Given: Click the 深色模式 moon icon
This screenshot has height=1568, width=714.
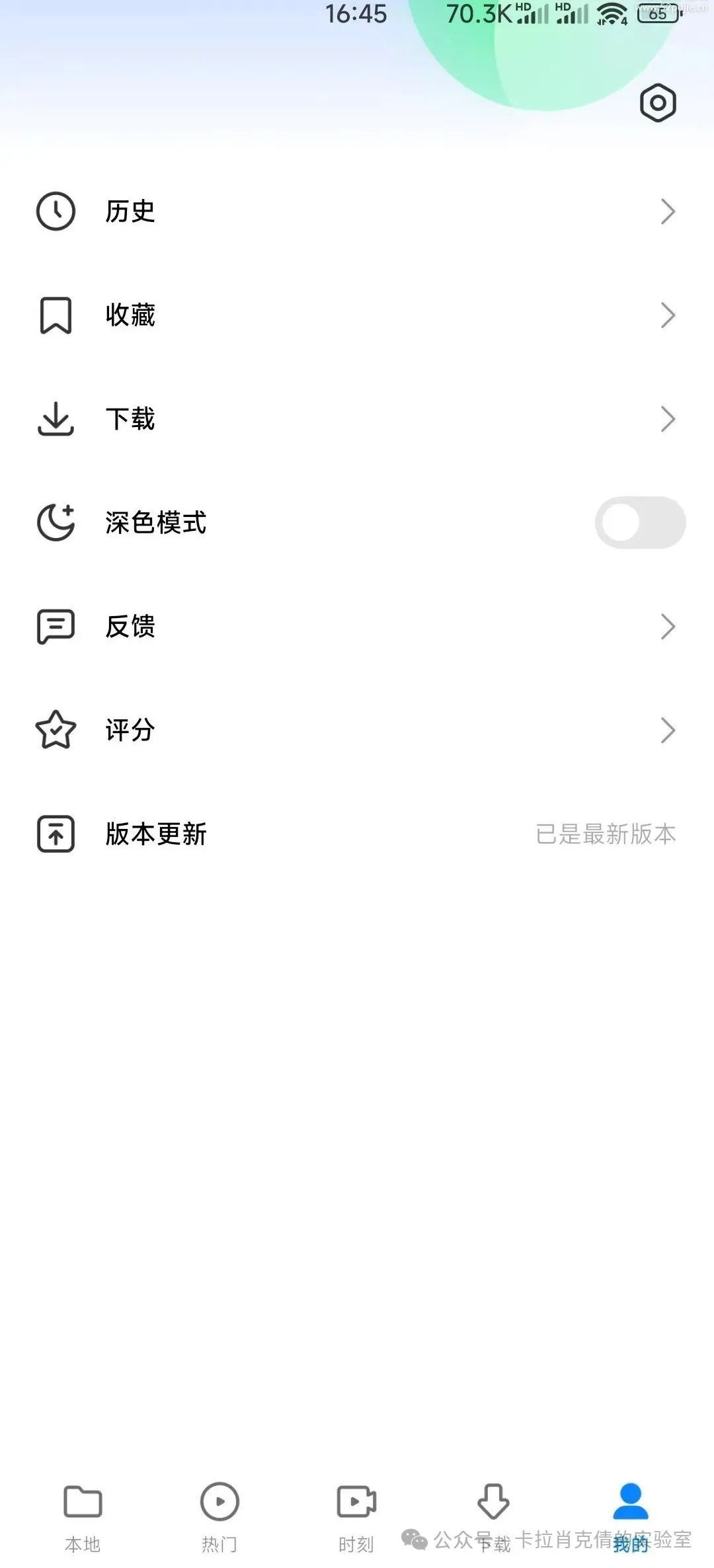Looking at the screenshot, I should pyautogui.click(x=56, y=522).
